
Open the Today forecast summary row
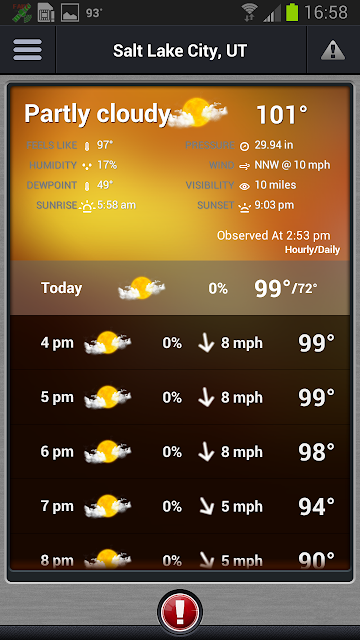click(x=180, y=288)
